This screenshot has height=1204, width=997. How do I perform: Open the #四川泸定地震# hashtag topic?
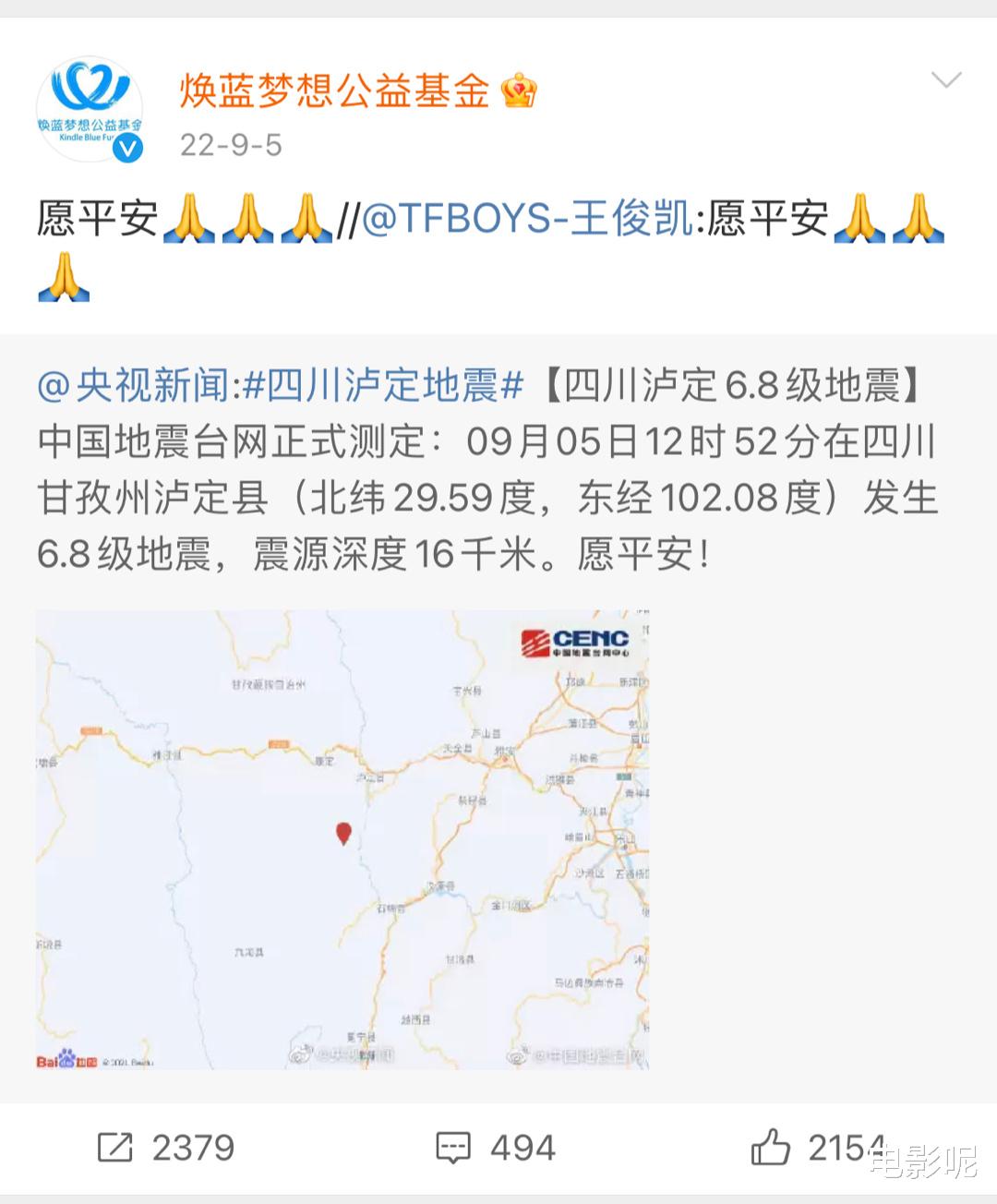[x=384, y=384]
